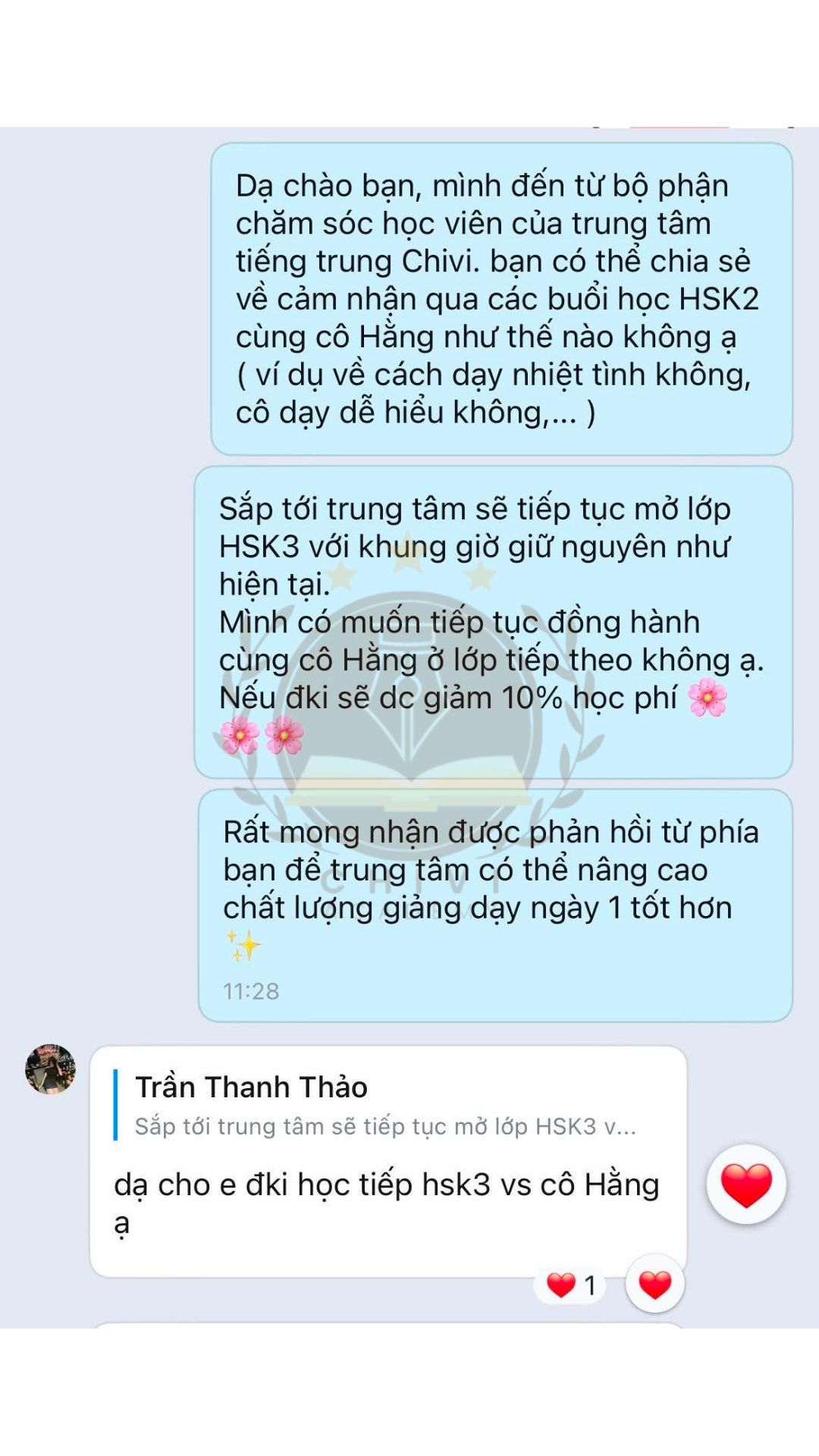This screenshot has height=1456, width=819.
Task: View who reacted with the heart count 1
Action: 571,1285
